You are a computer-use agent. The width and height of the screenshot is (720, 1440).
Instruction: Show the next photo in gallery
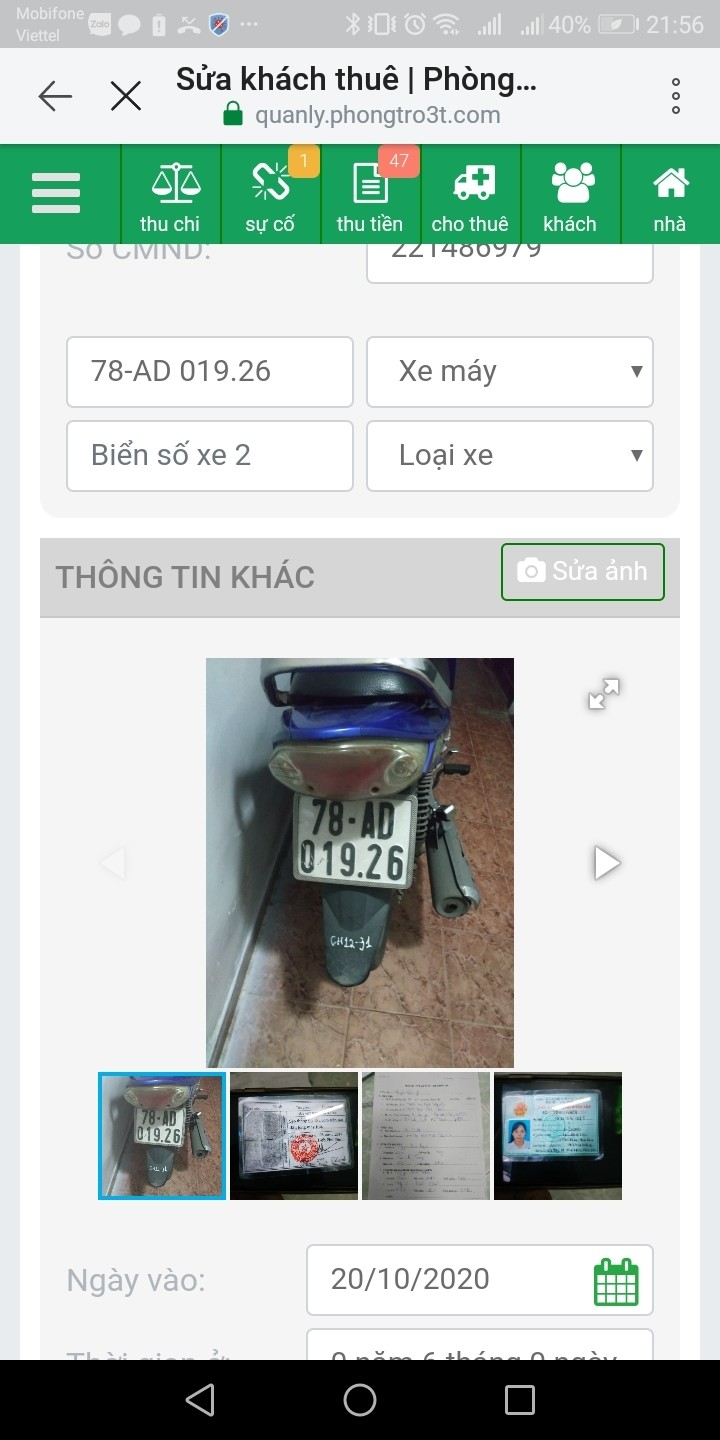(606, 863)
